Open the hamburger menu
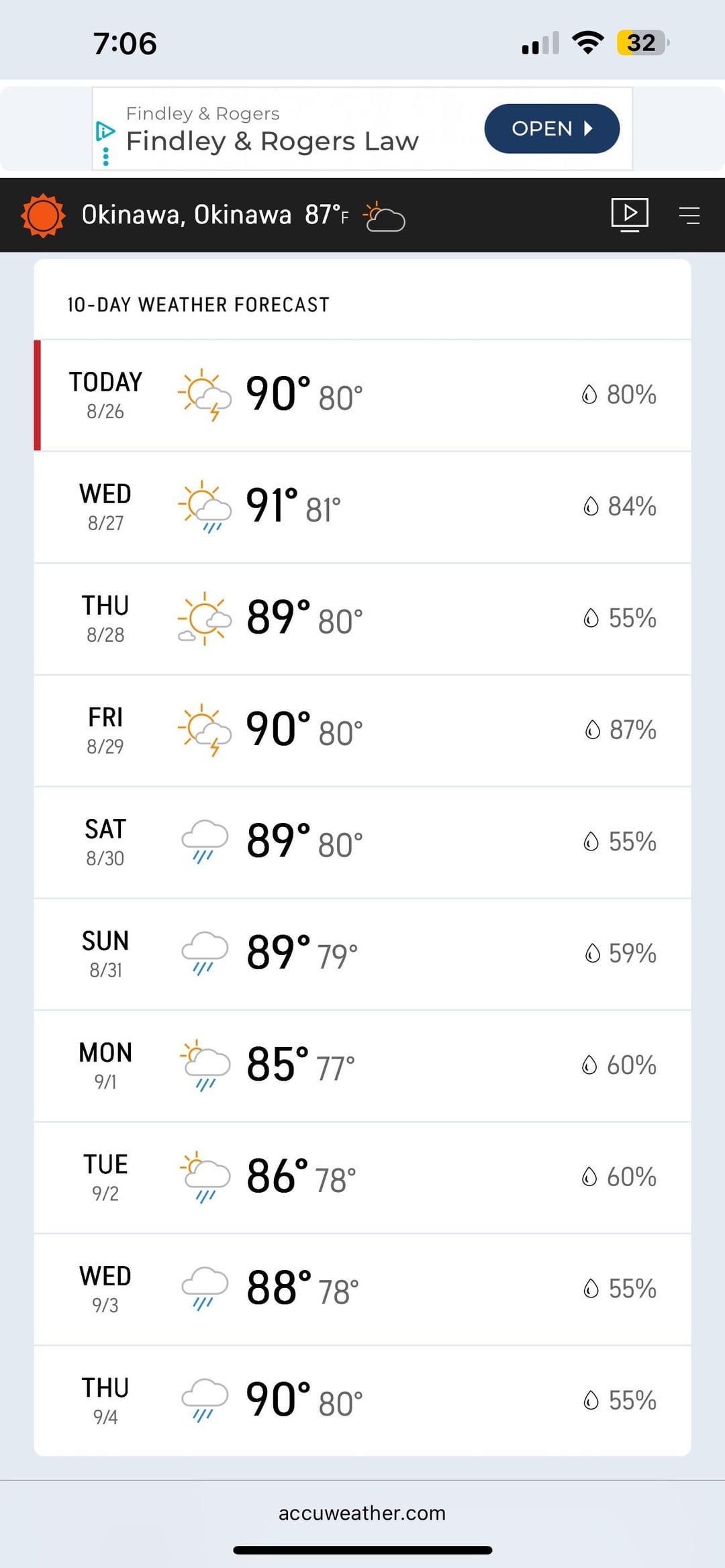The width and height of the screenshot is (725, 1568). (x=689, y=215)
